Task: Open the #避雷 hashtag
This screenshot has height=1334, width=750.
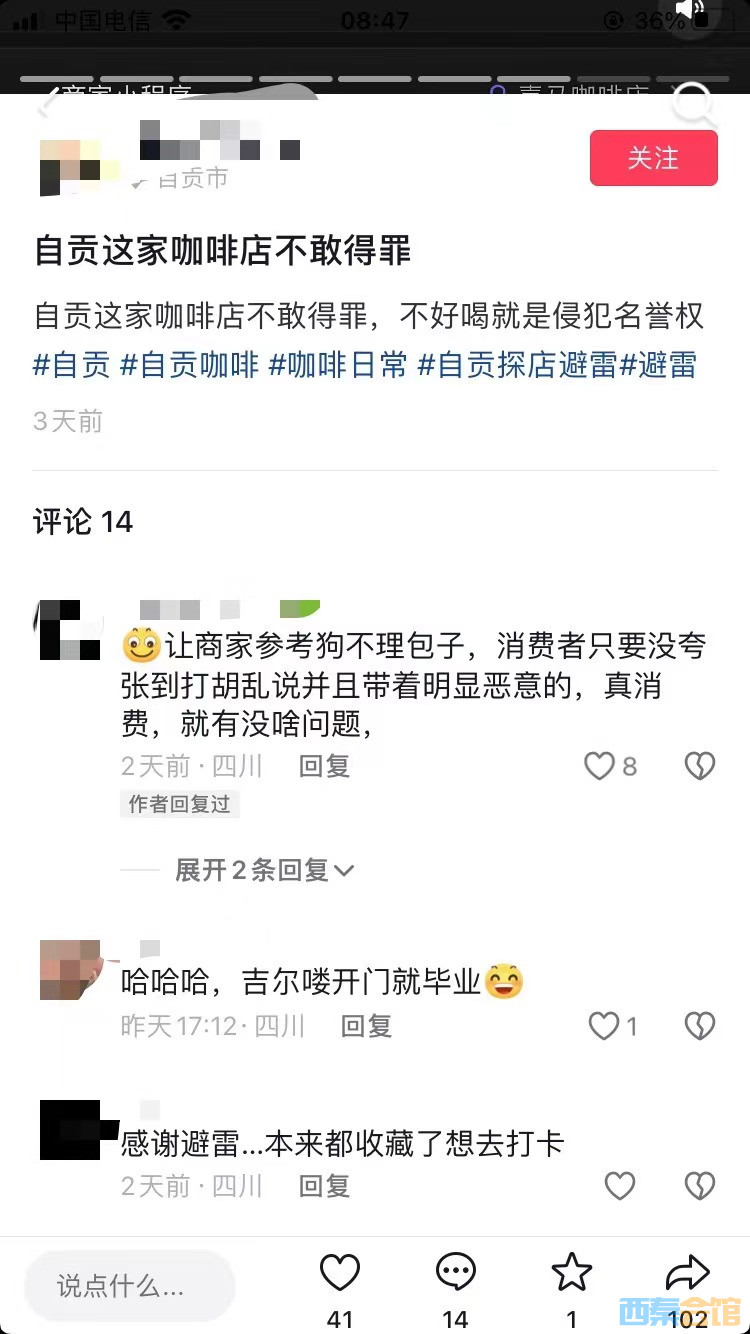Action: (x=658, y=365)
